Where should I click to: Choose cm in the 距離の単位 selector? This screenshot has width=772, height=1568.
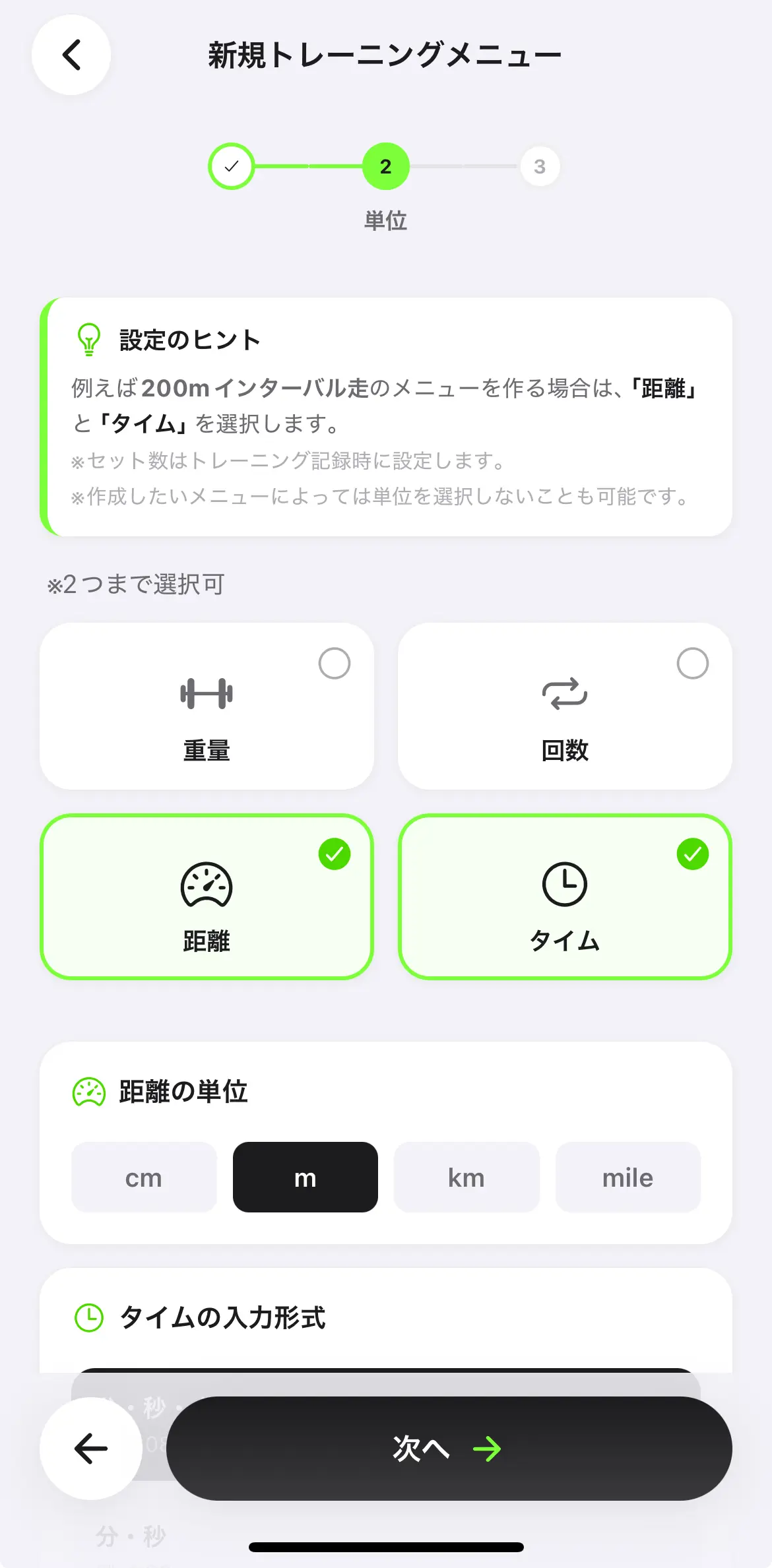(x=144, y=1177)
